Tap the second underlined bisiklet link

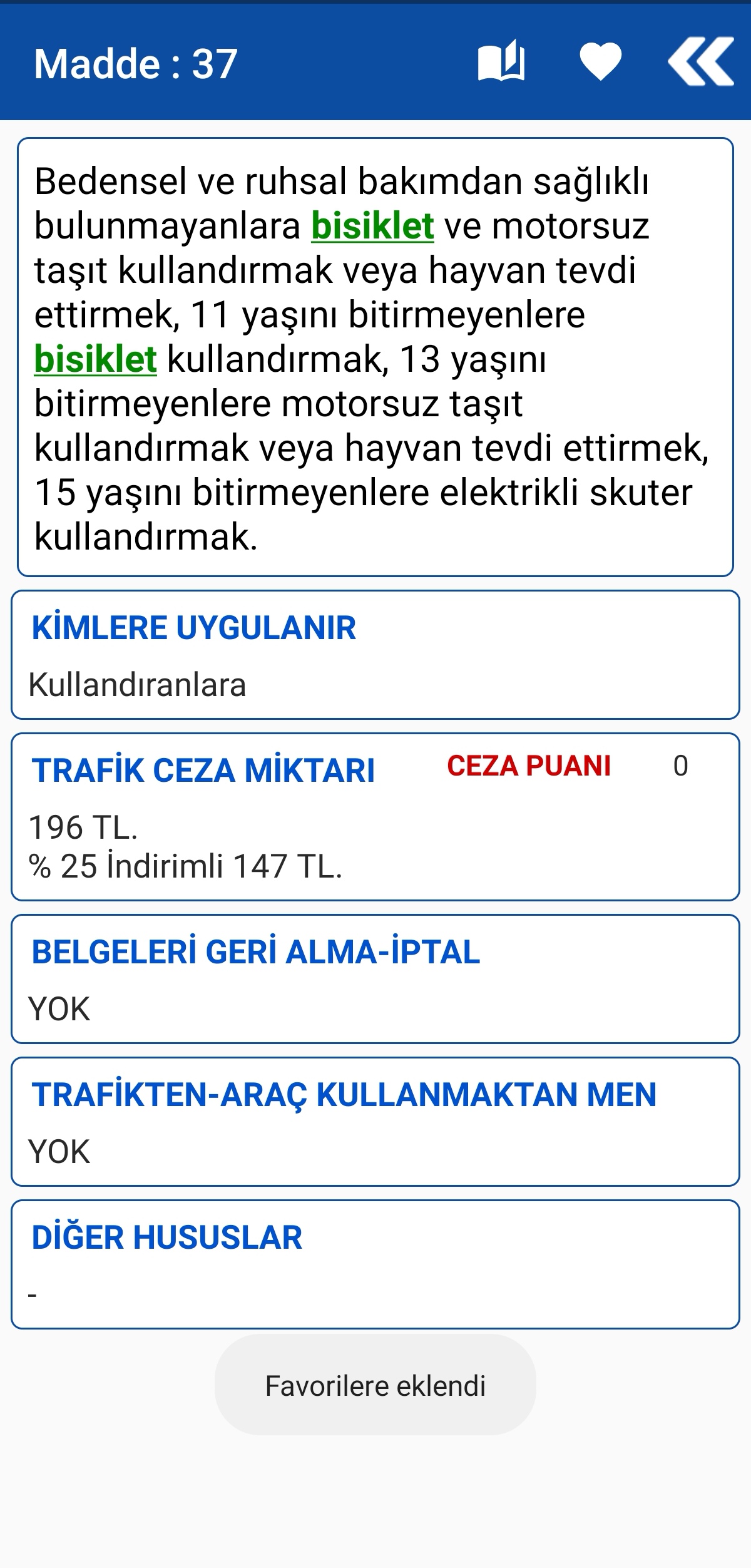95,359
